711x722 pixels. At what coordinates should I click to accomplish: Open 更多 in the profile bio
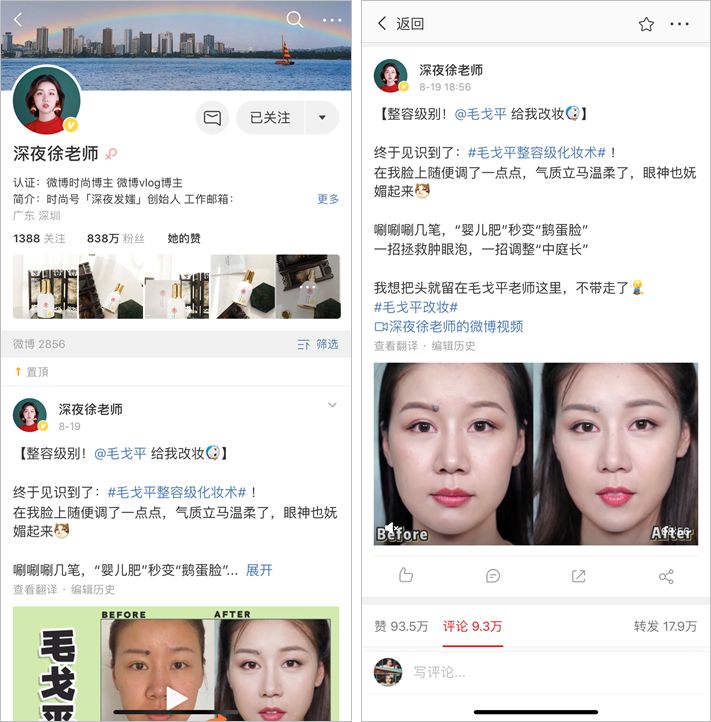(x=328, y=199)
